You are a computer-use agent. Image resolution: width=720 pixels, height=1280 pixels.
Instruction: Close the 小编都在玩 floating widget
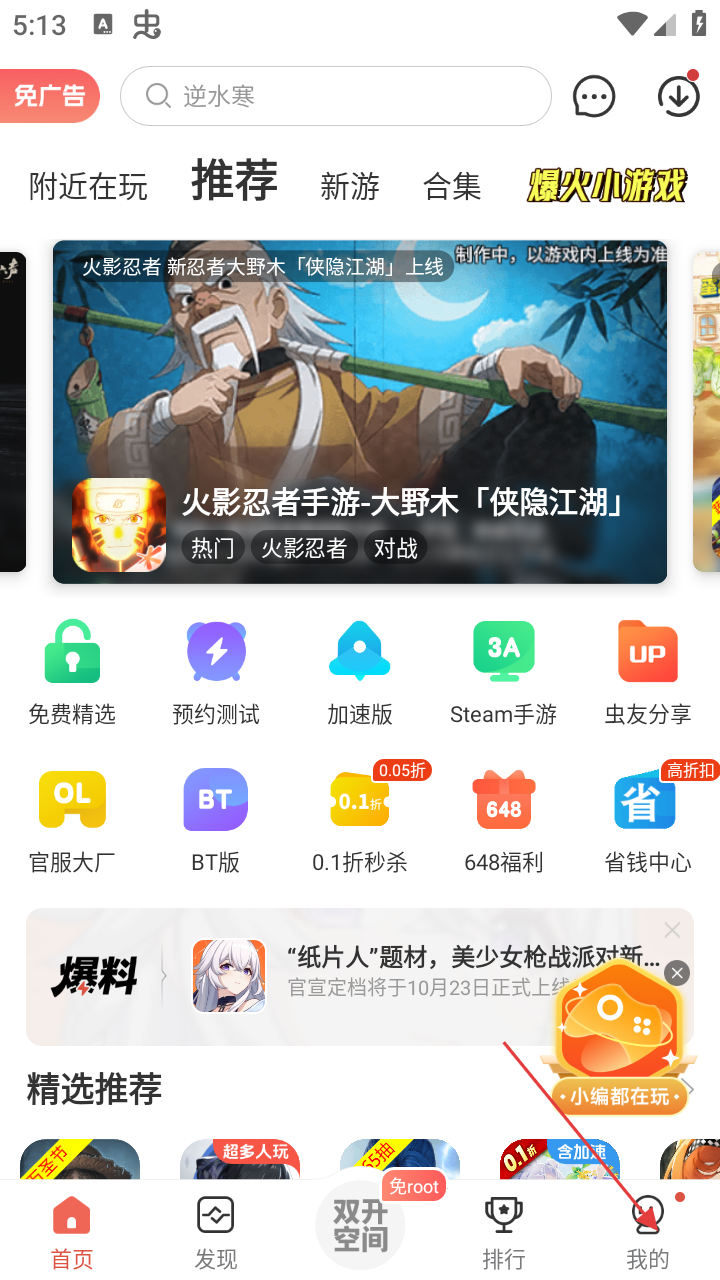(x=677, y=973)
